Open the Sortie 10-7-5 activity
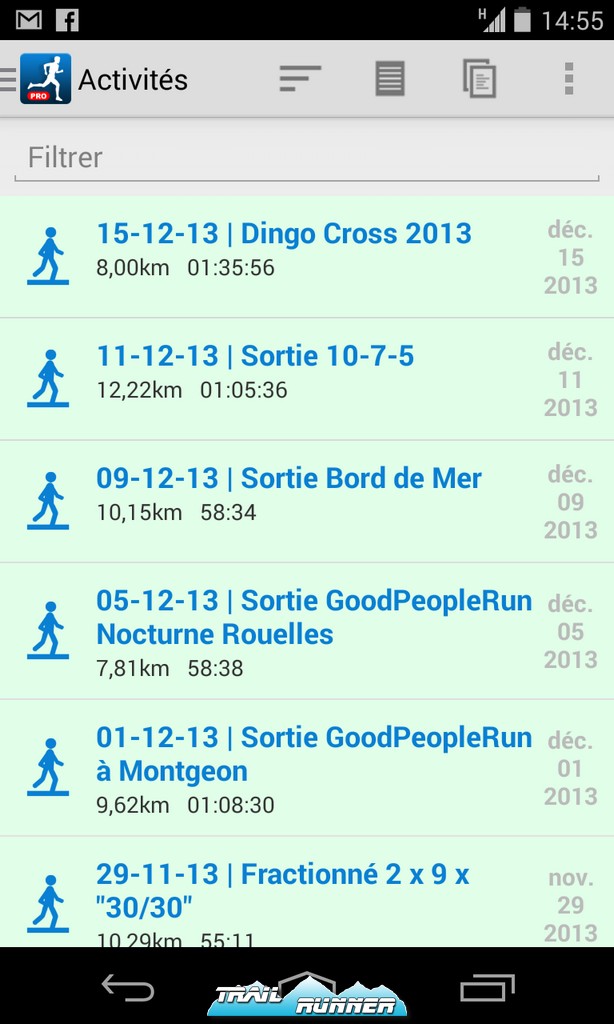Image resolution: width=614 pixels, height=1024 pixels. coord(307,379)
